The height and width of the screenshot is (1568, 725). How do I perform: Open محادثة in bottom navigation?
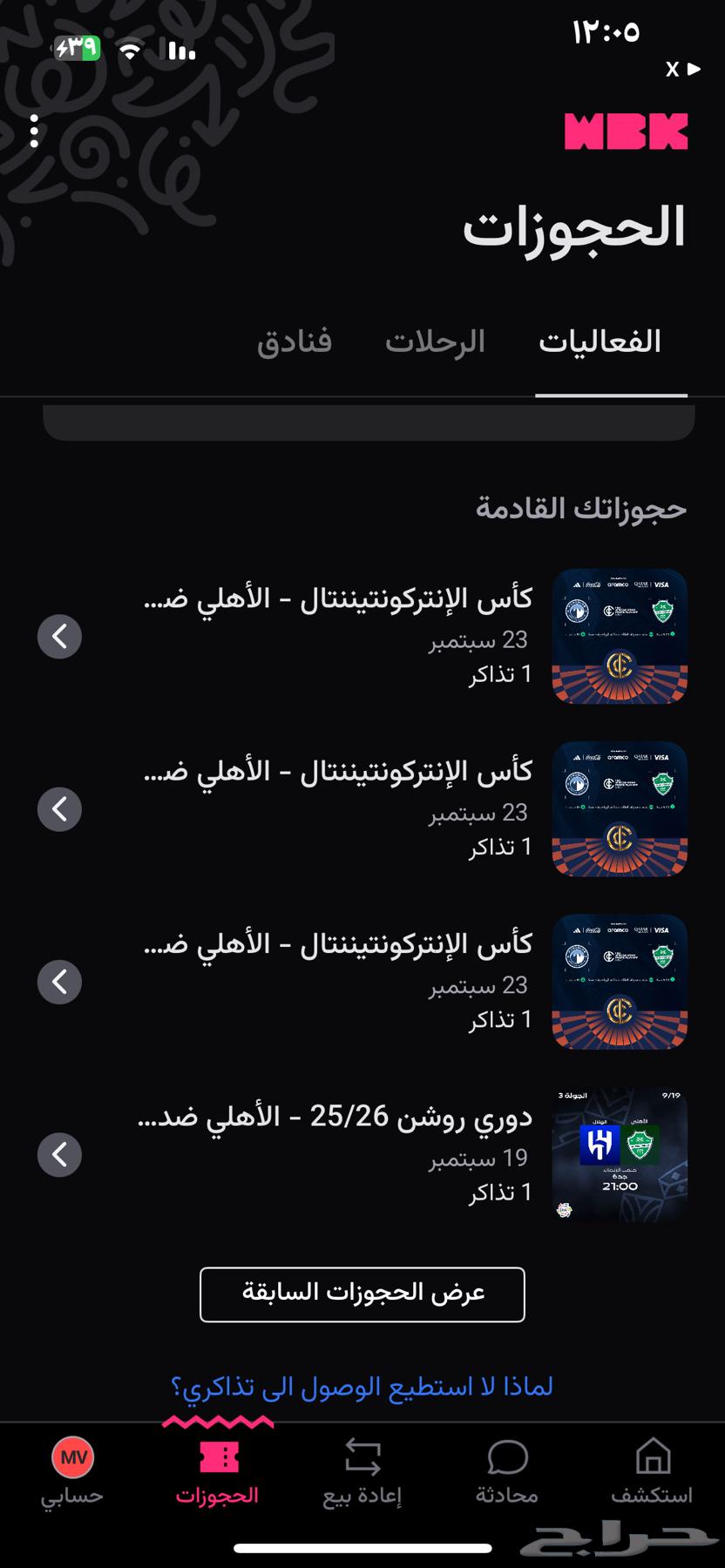point(507,1473)
